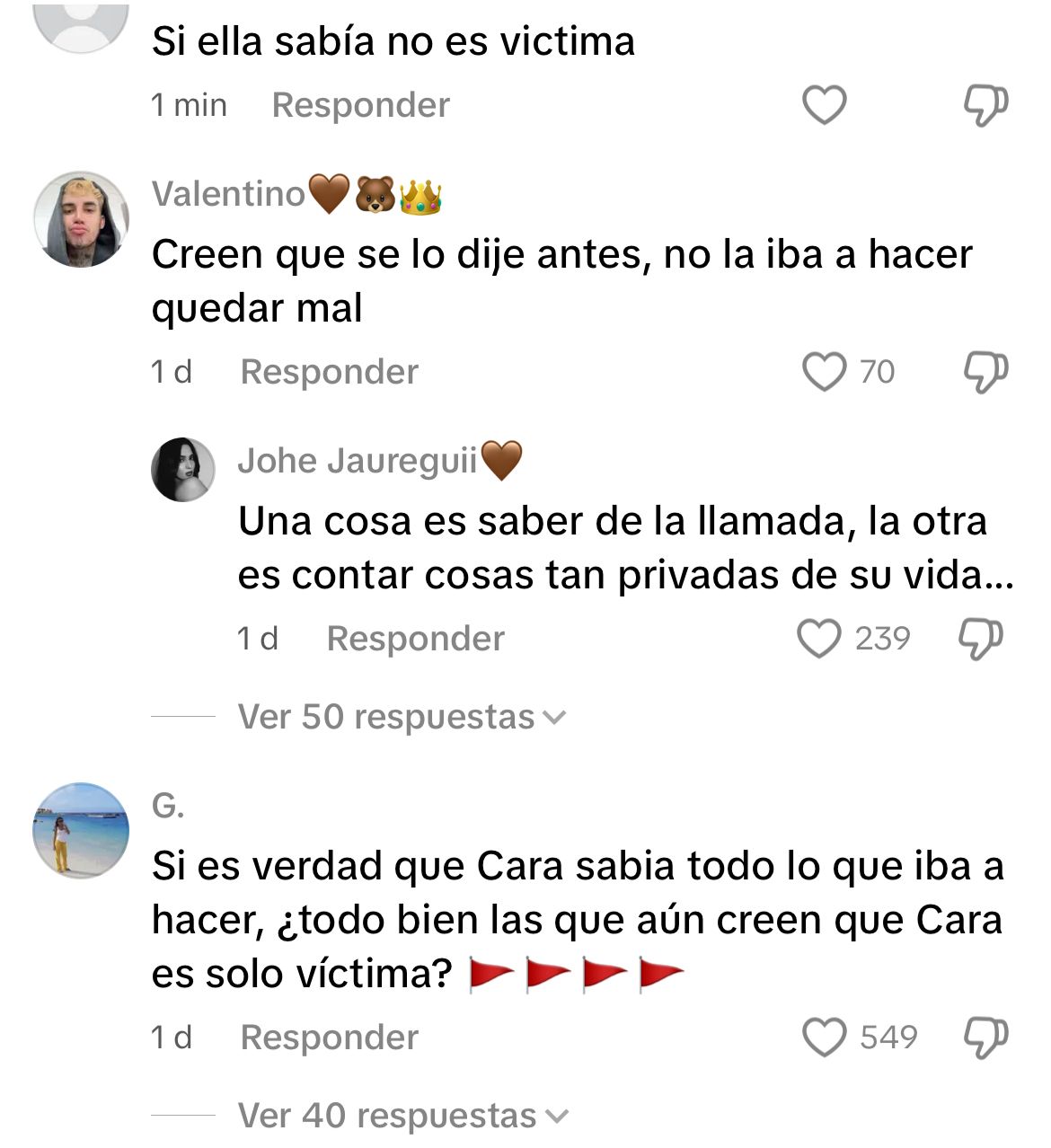Open Johe Jaureguii's username
The height and width of the screenshot is (1148, 1051).
[x=358, y=461]
